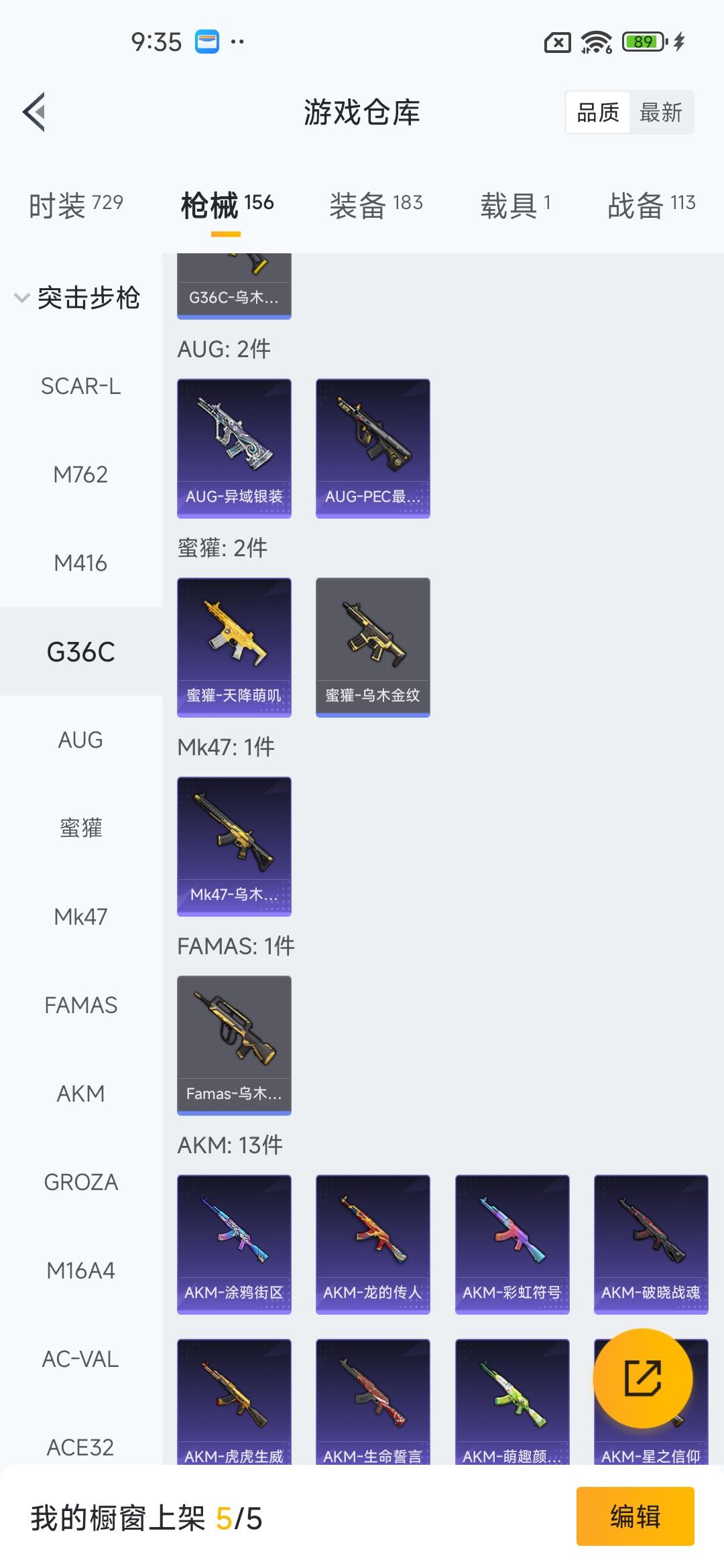This screenshot has height=1568, width=724.
Task: Tap the orange share floating button
Action: click(642, 1378)
